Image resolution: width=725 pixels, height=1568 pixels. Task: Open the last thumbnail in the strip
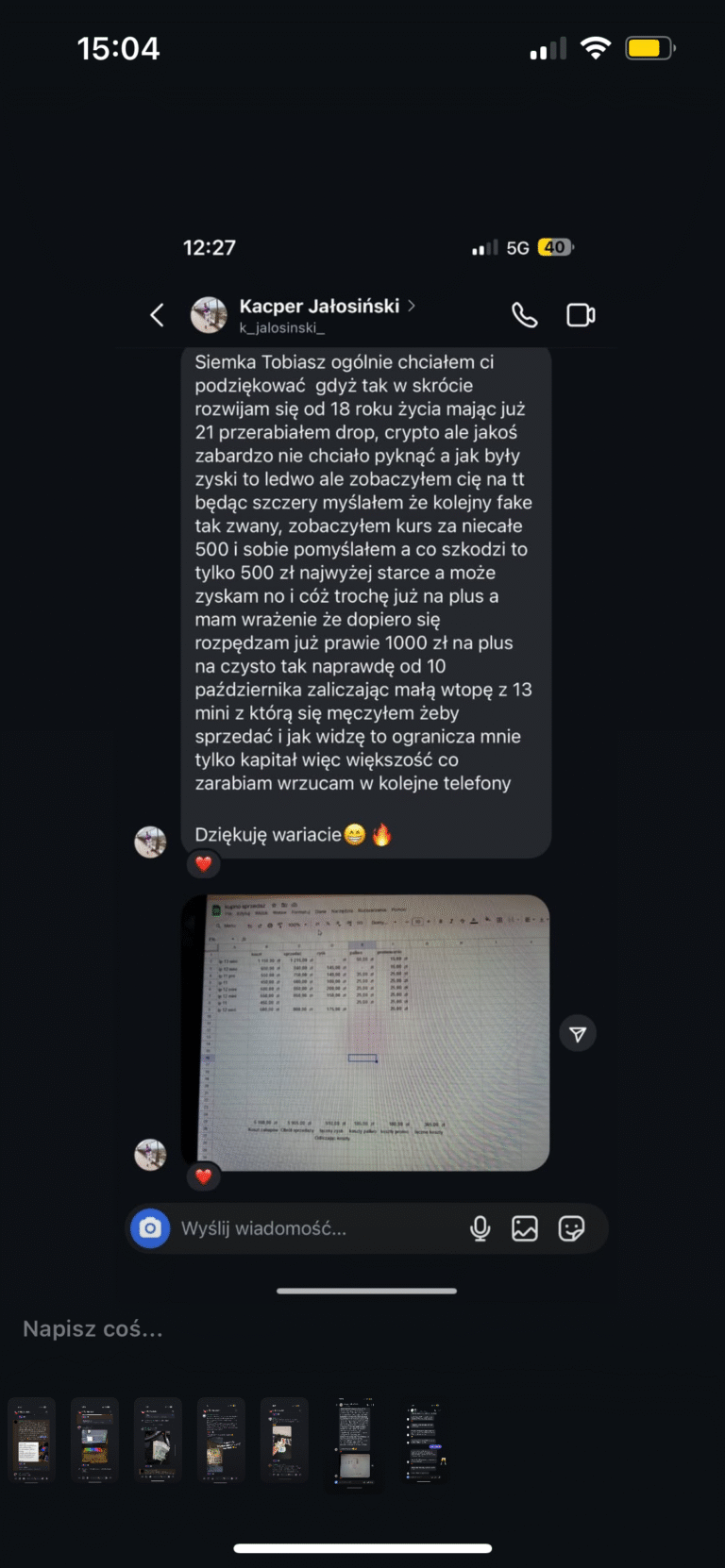tap(425, 1442)
